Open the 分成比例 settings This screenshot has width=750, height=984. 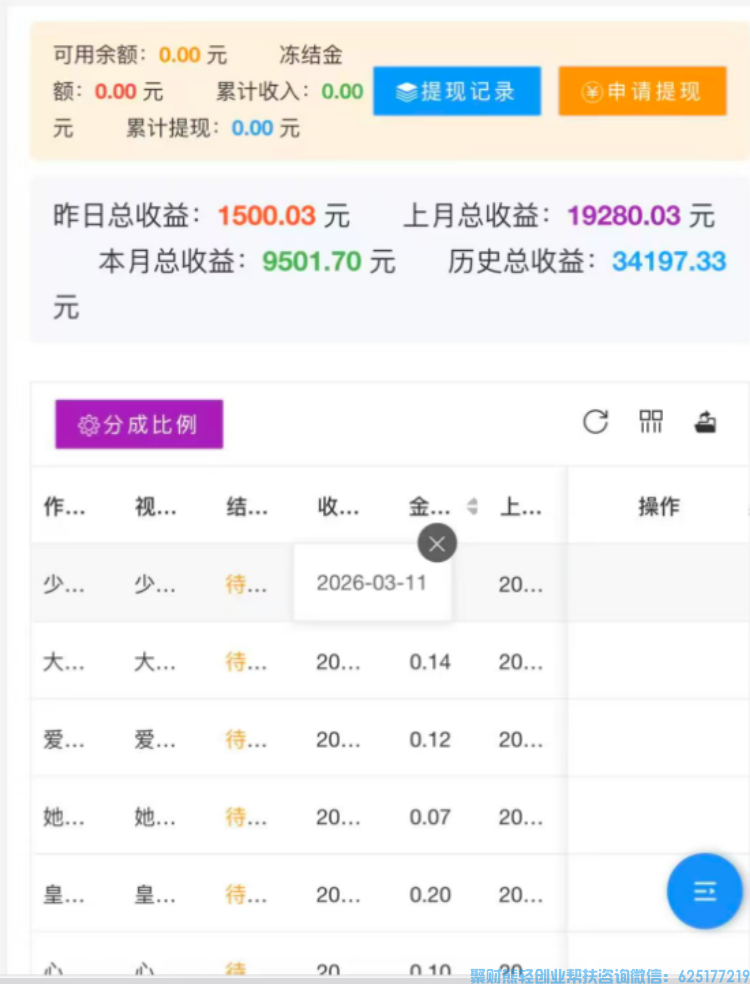(x=138, y=424)
